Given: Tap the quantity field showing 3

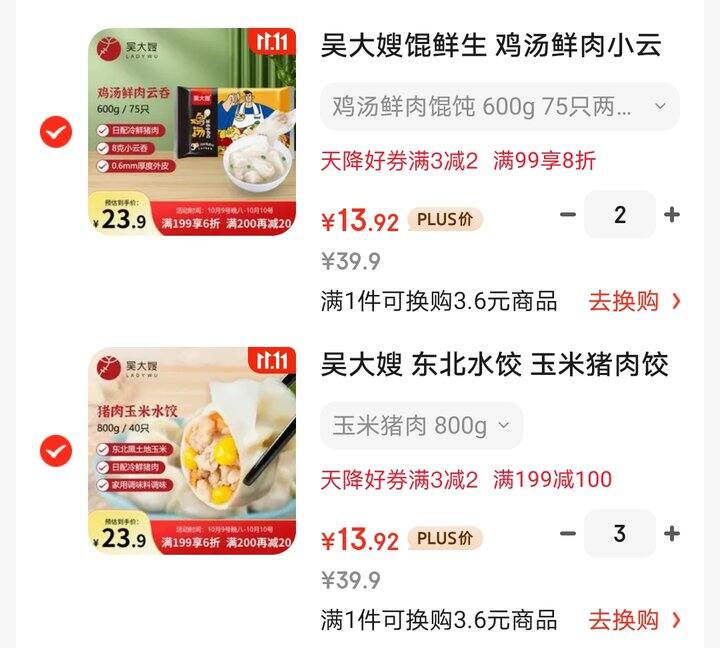Looking at the screenshot, I should click(620, 534).
